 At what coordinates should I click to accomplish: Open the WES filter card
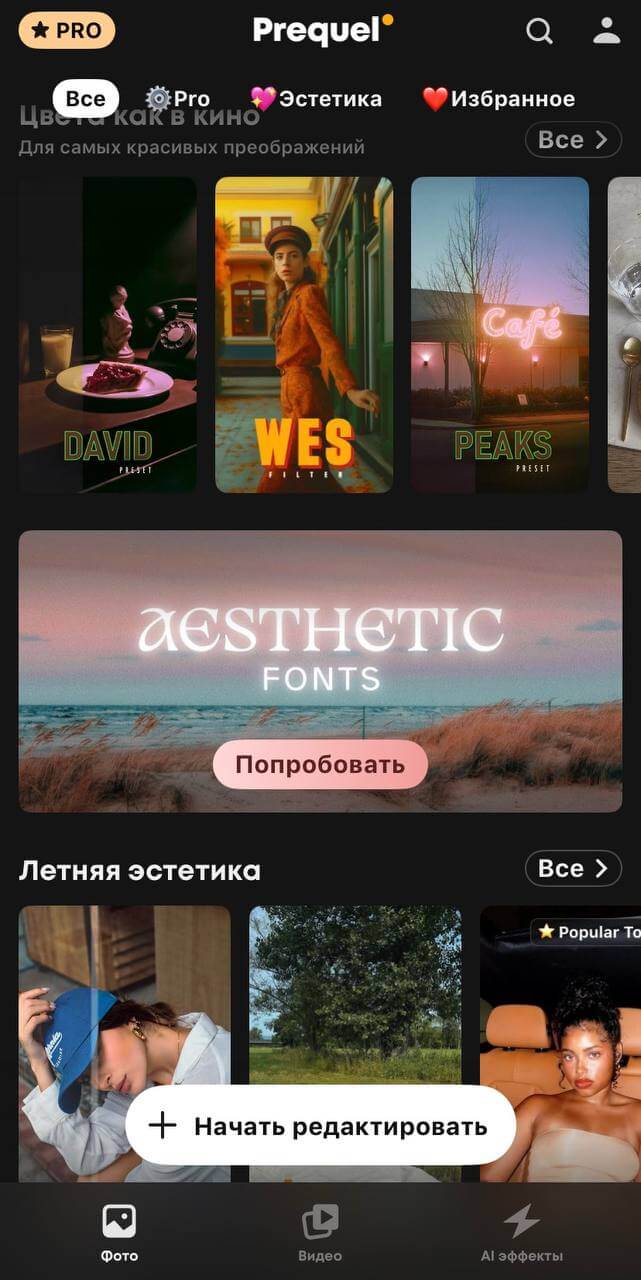304,334
